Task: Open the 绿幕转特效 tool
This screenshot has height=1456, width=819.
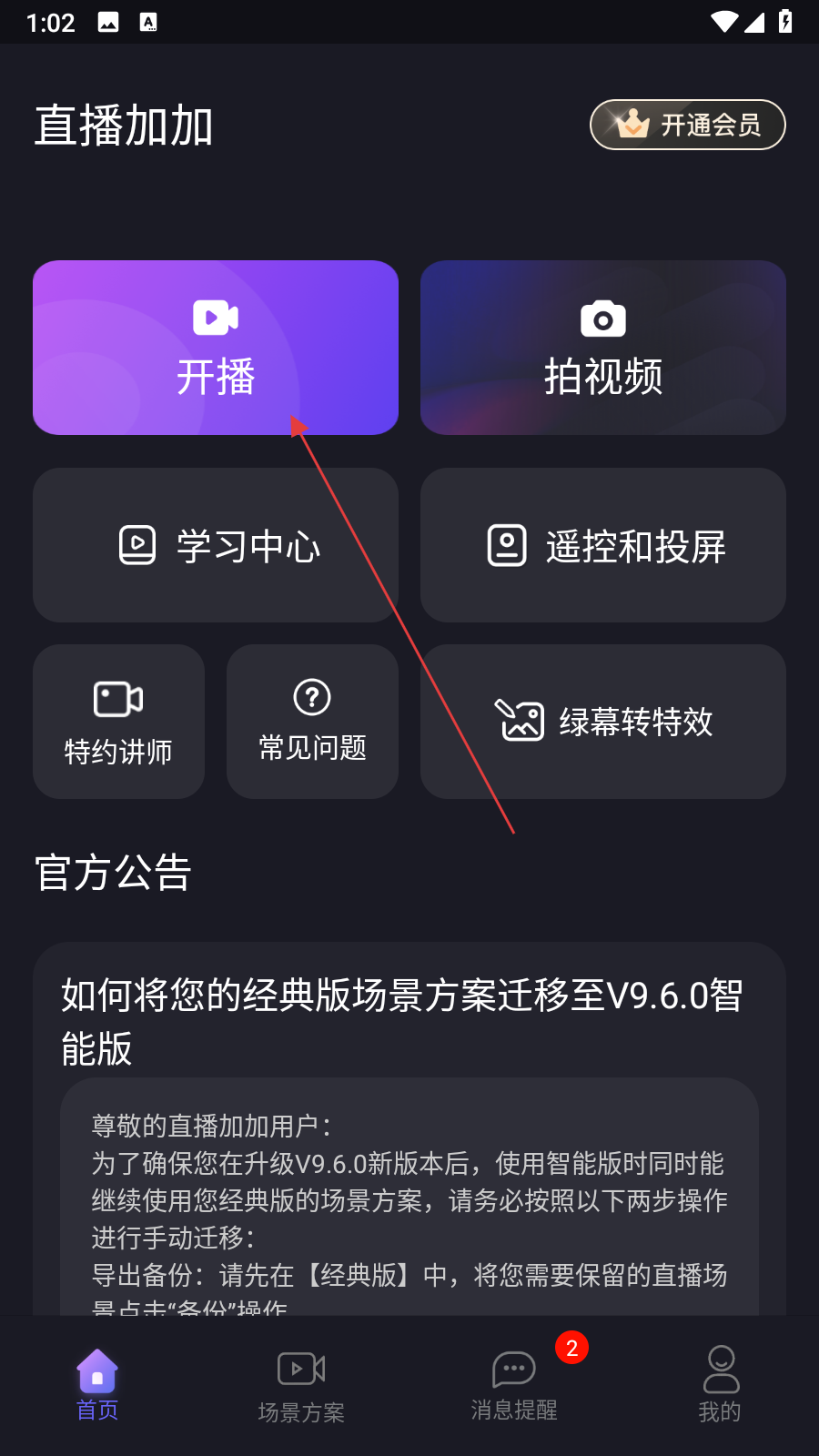Action: coord(602,722)
